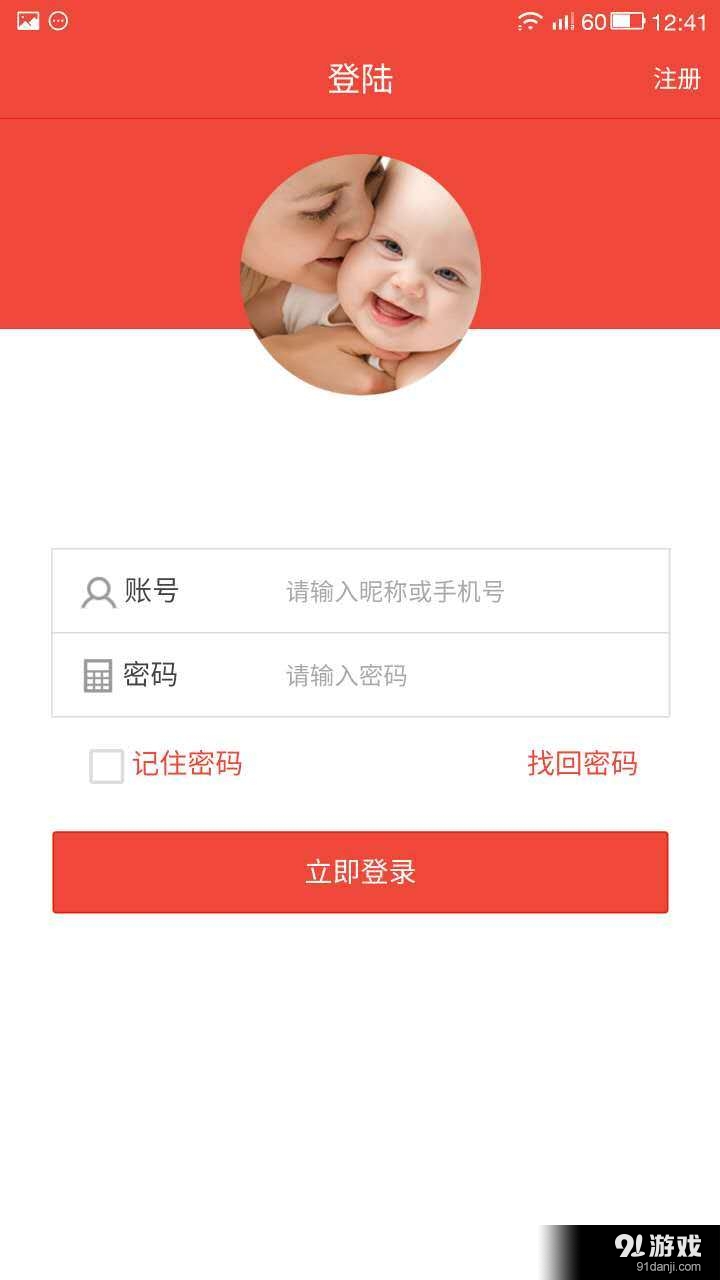Tap the 立即登录 login button
Viewport: 720px width, 1280px height.
pos(360,872)
